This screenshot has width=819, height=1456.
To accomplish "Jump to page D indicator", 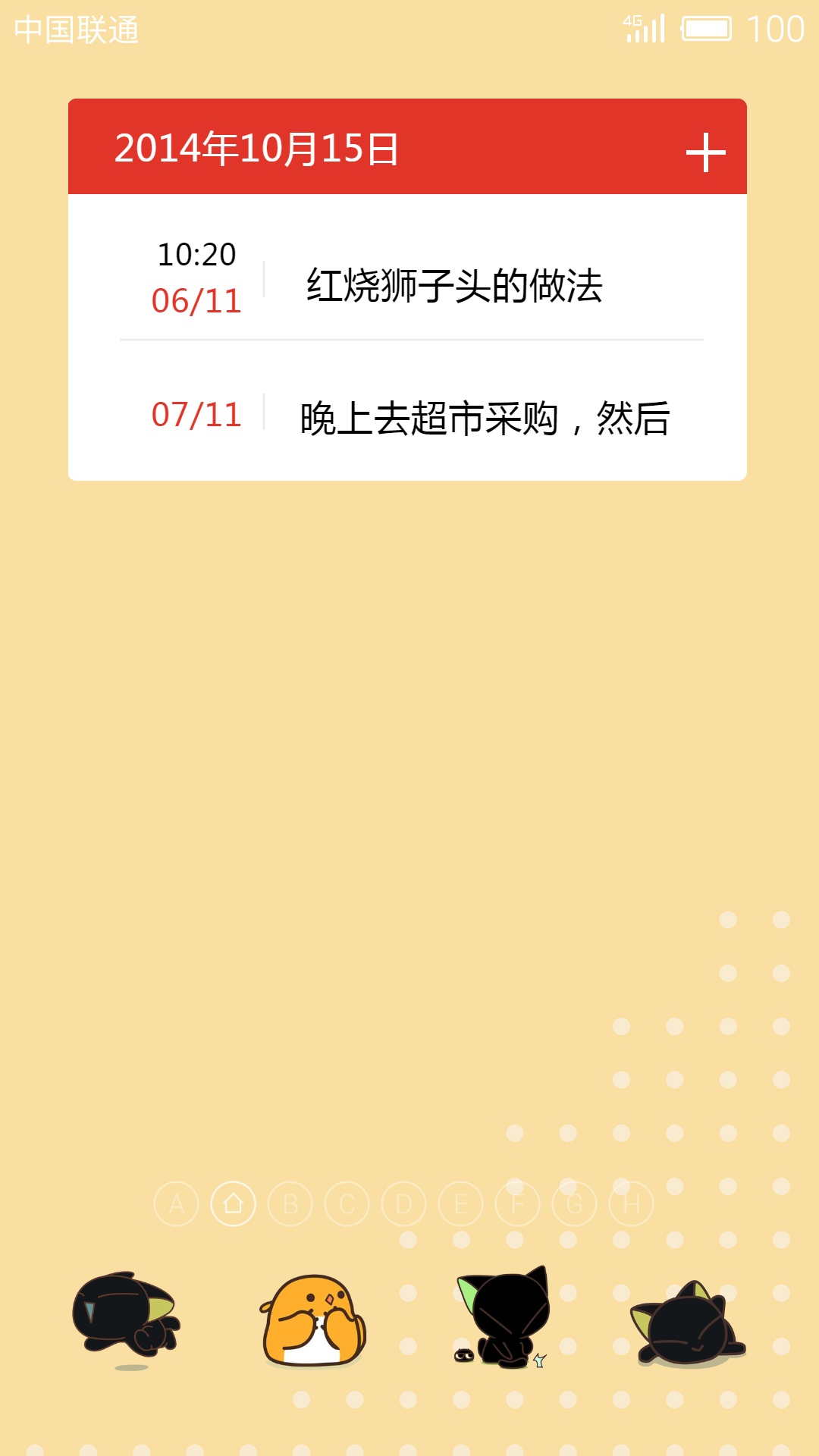I will 404,1204.
